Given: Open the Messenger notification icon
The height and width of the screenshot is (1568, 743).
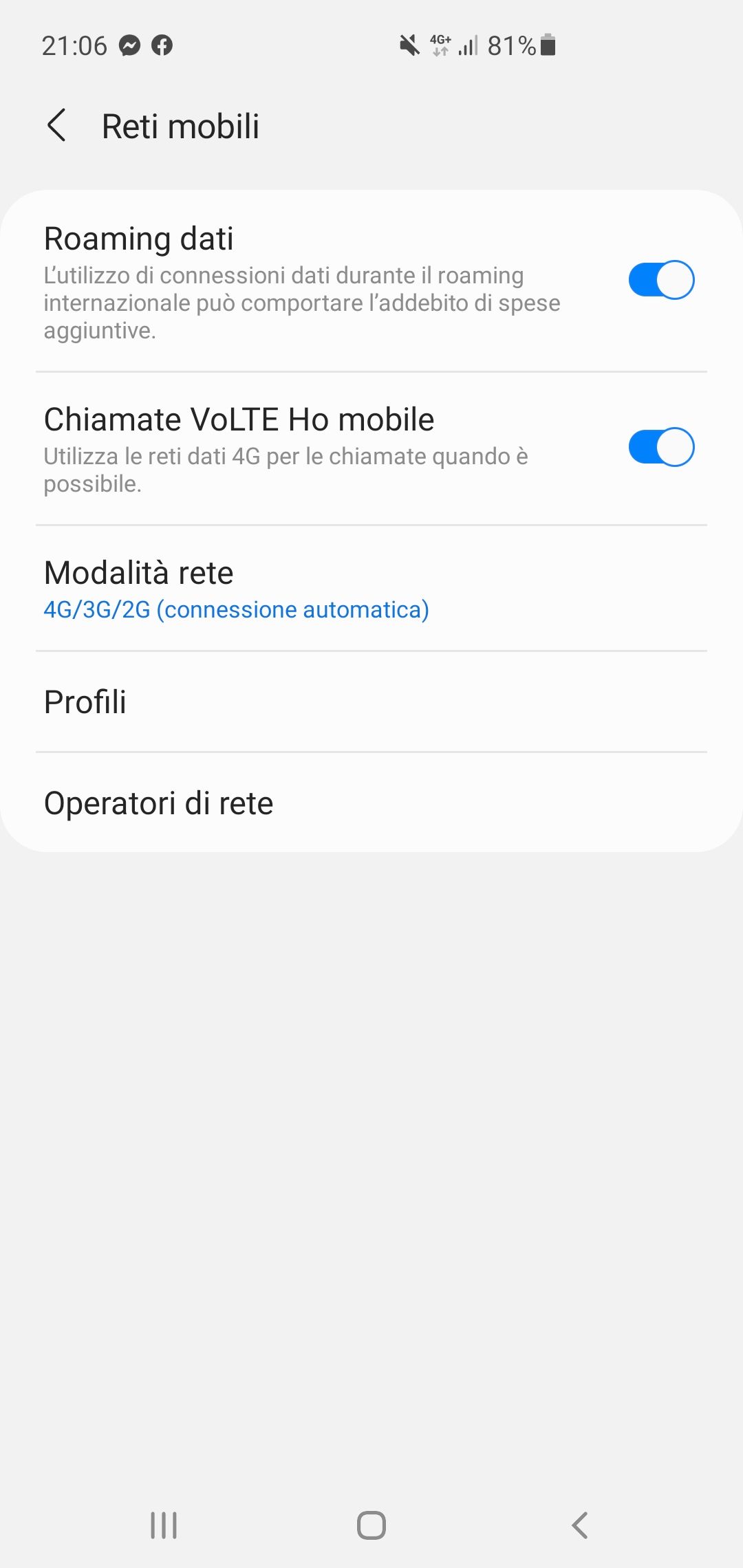Looking at the screenshot, I should [130, 45].
